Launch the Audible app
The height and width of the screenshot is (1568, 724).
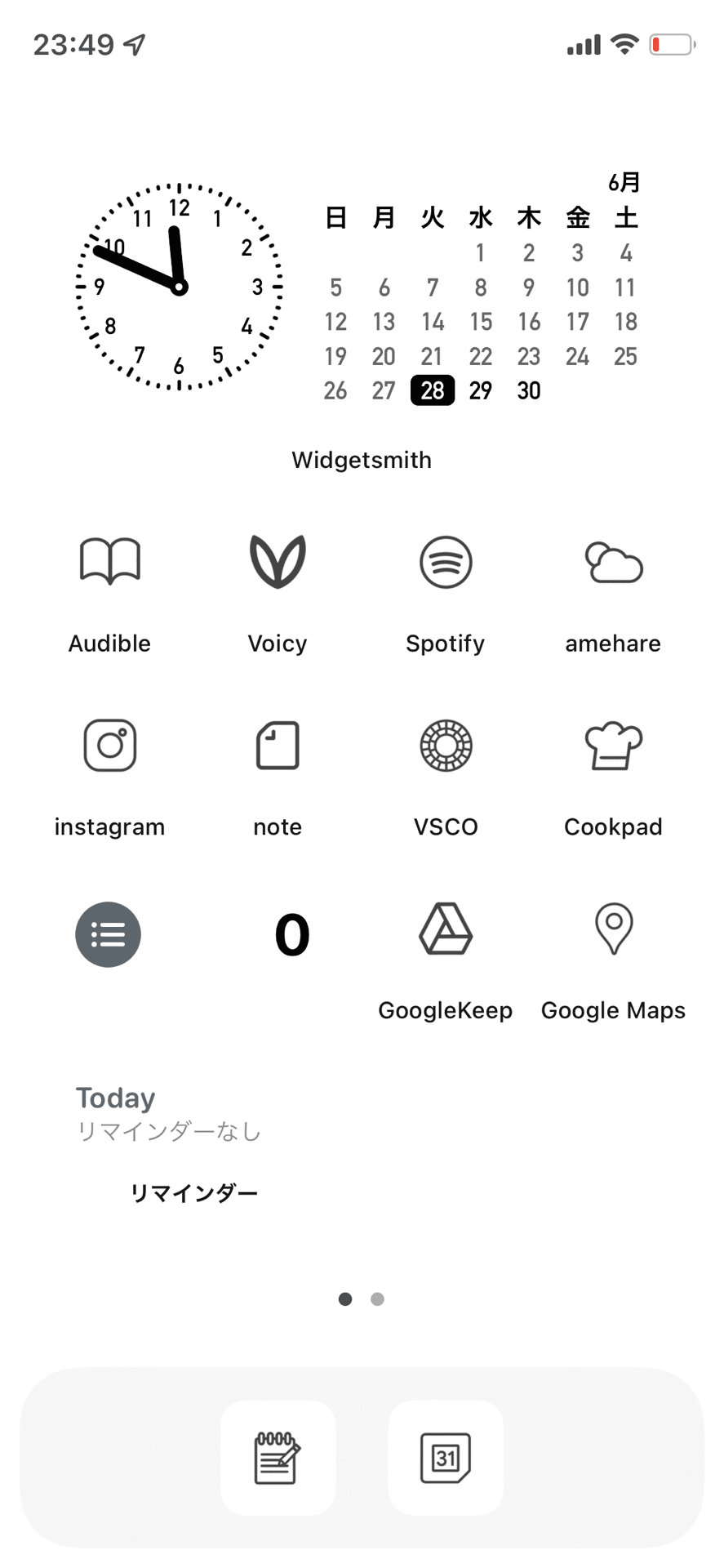[110, 562]
